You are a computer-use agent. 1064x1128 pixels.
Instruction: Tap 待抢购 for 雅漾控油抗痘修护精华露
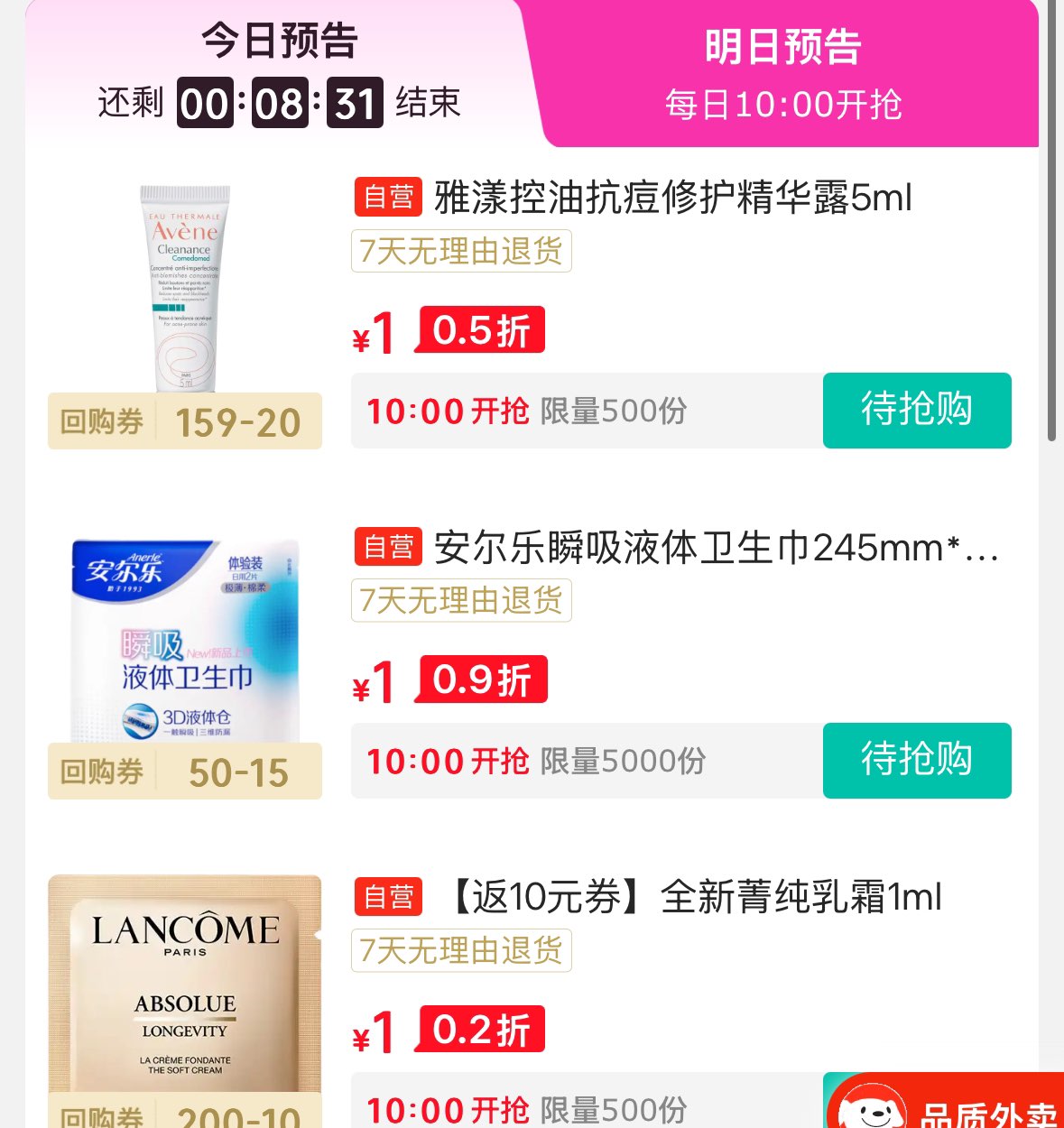916,411
